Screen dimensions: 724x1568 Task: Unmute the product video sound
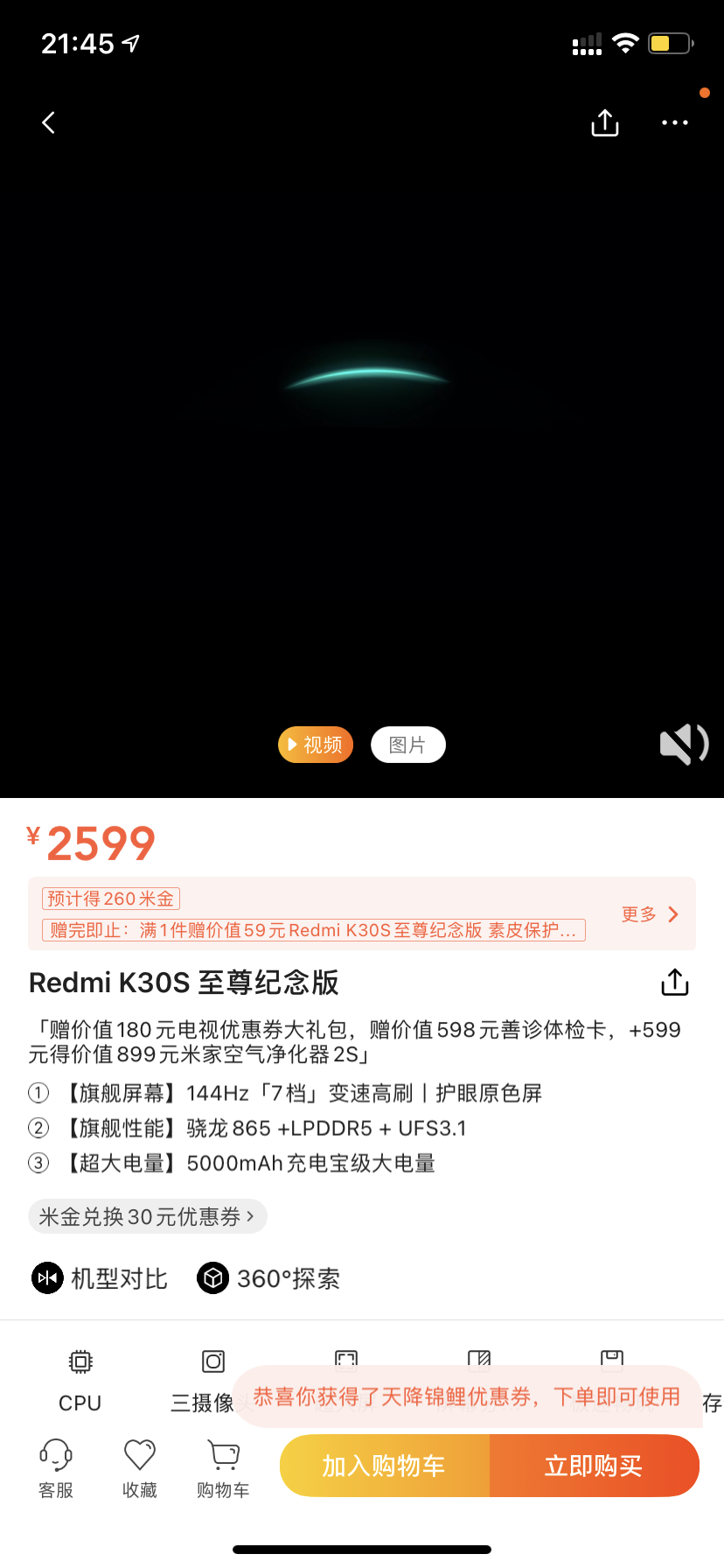(684, 745)
